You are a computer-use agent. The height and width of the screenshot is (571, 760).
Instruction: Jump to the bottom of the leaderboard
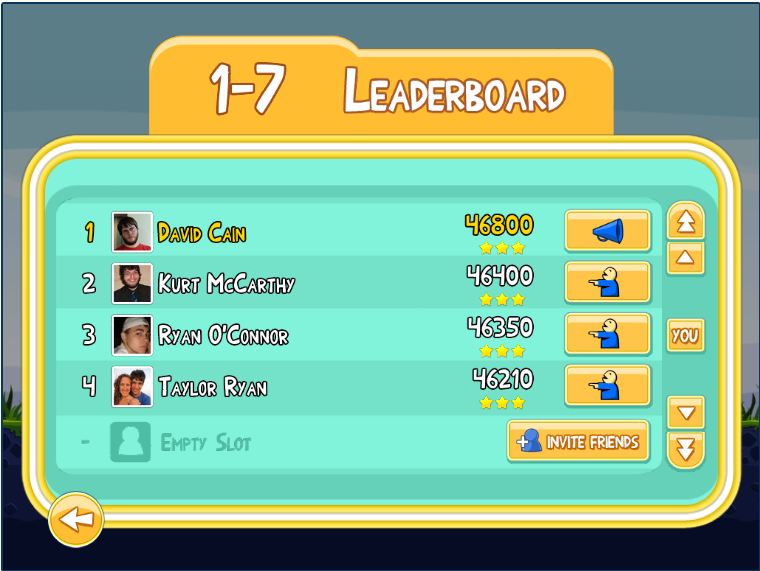[x=685, y=449]
